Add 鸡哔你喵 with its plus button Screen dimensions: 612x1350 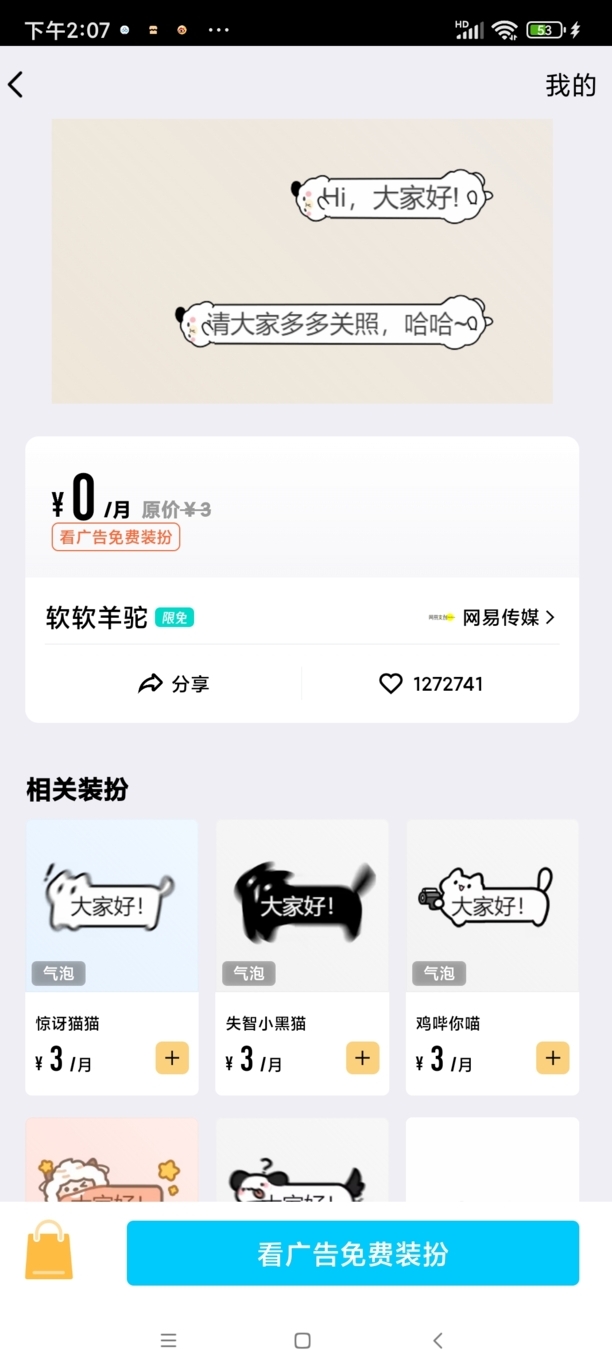coord(552,1058)
